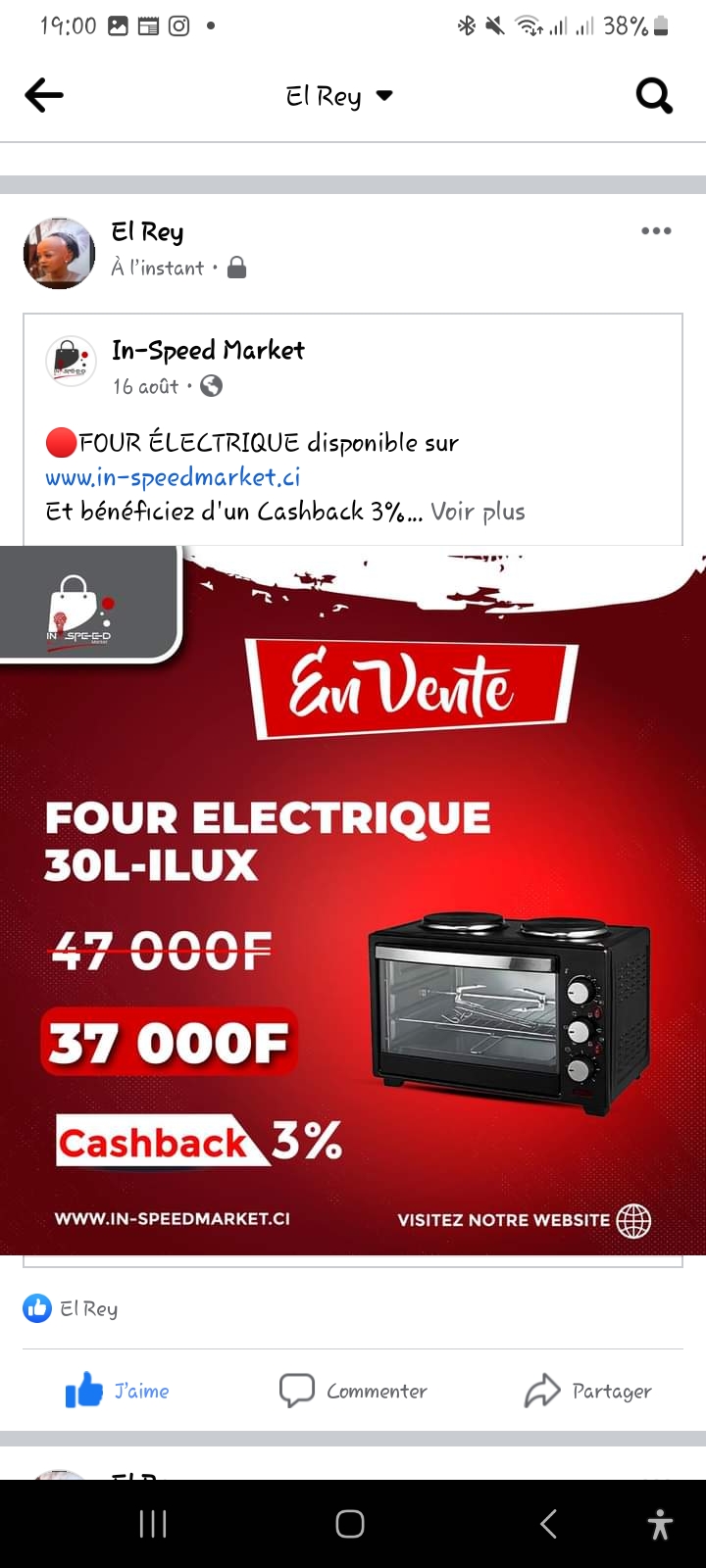Expand the post text with Voir plus
Screen dimensions: 706x1568
[x=478, y=512]
